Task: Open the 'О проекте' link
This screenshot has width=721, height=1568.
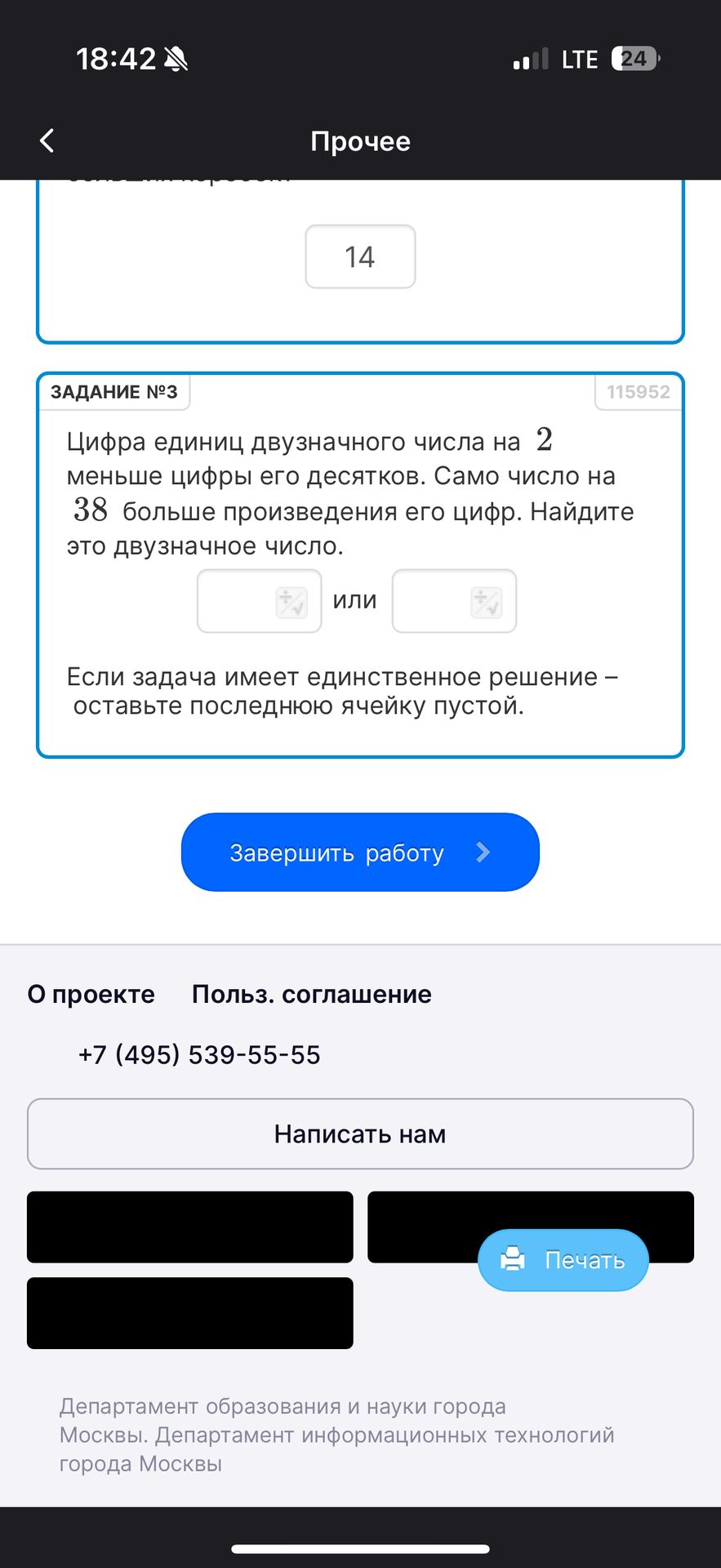Action: coord(91,994)
